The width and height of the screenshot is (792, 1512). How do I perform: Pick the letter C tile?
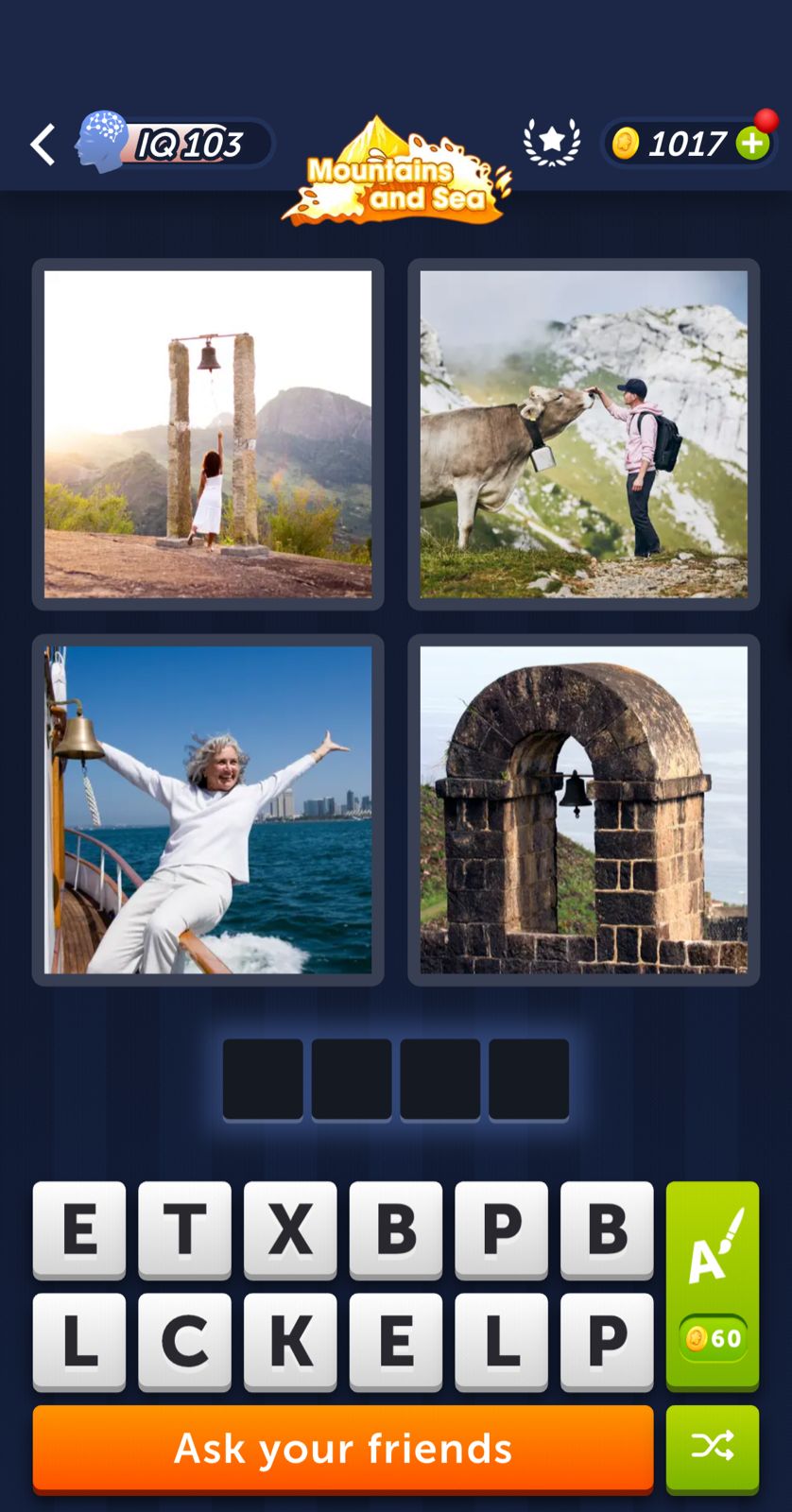coord(184,1340)
